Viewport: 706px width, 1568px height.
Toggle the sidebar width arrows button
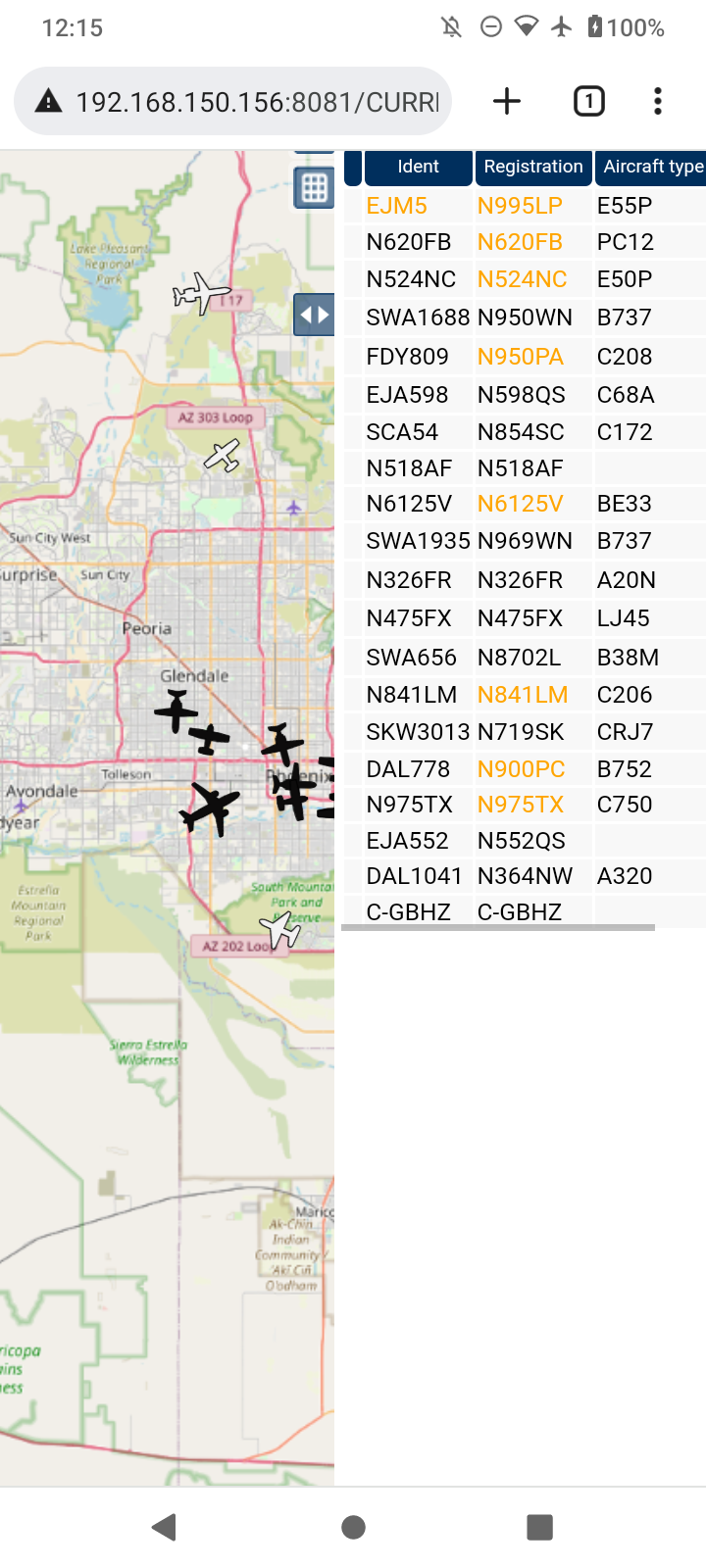(314, 316)
